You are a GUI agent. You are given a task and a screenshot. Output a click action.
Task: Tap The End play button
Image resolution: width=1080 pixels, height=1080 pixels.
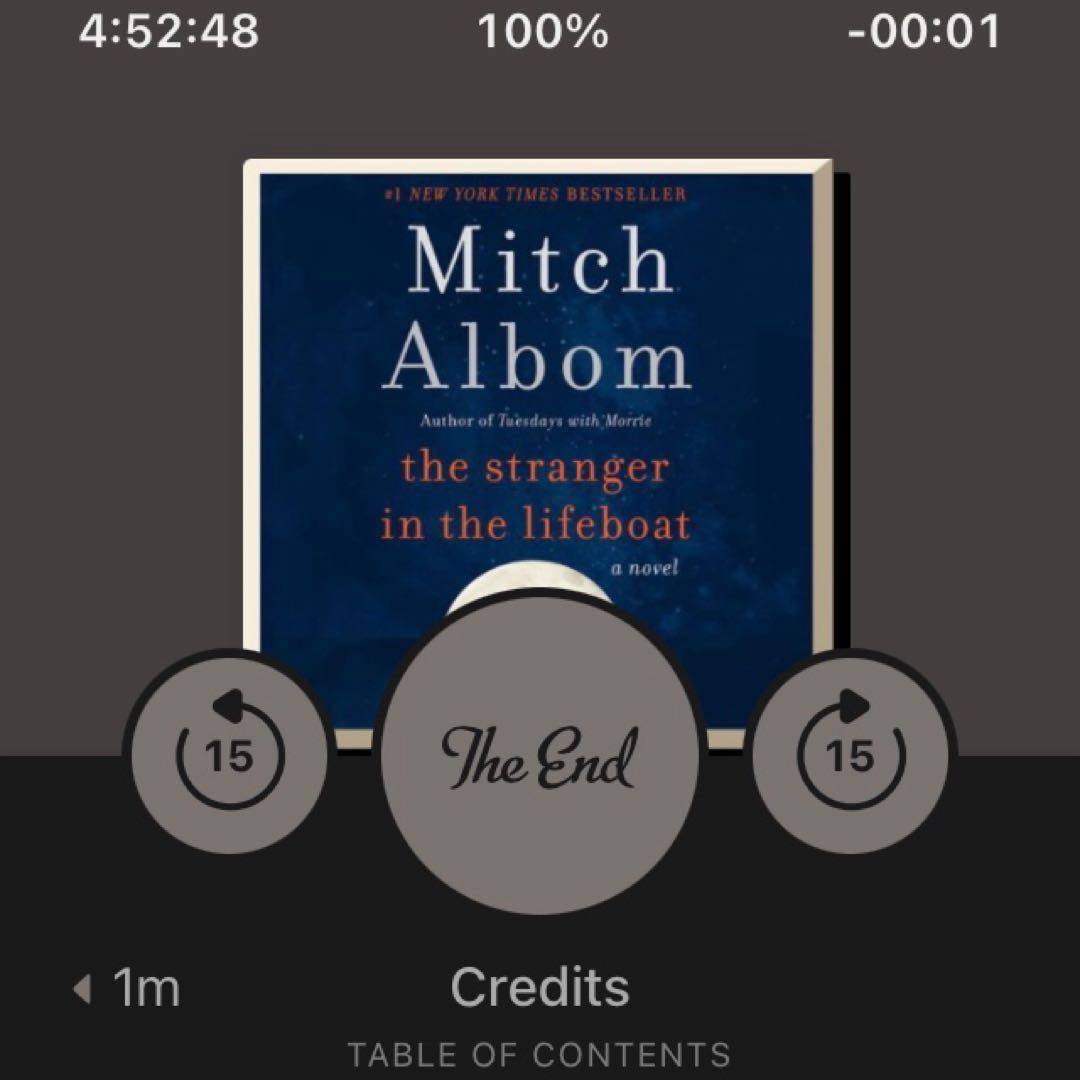point(540,758)
